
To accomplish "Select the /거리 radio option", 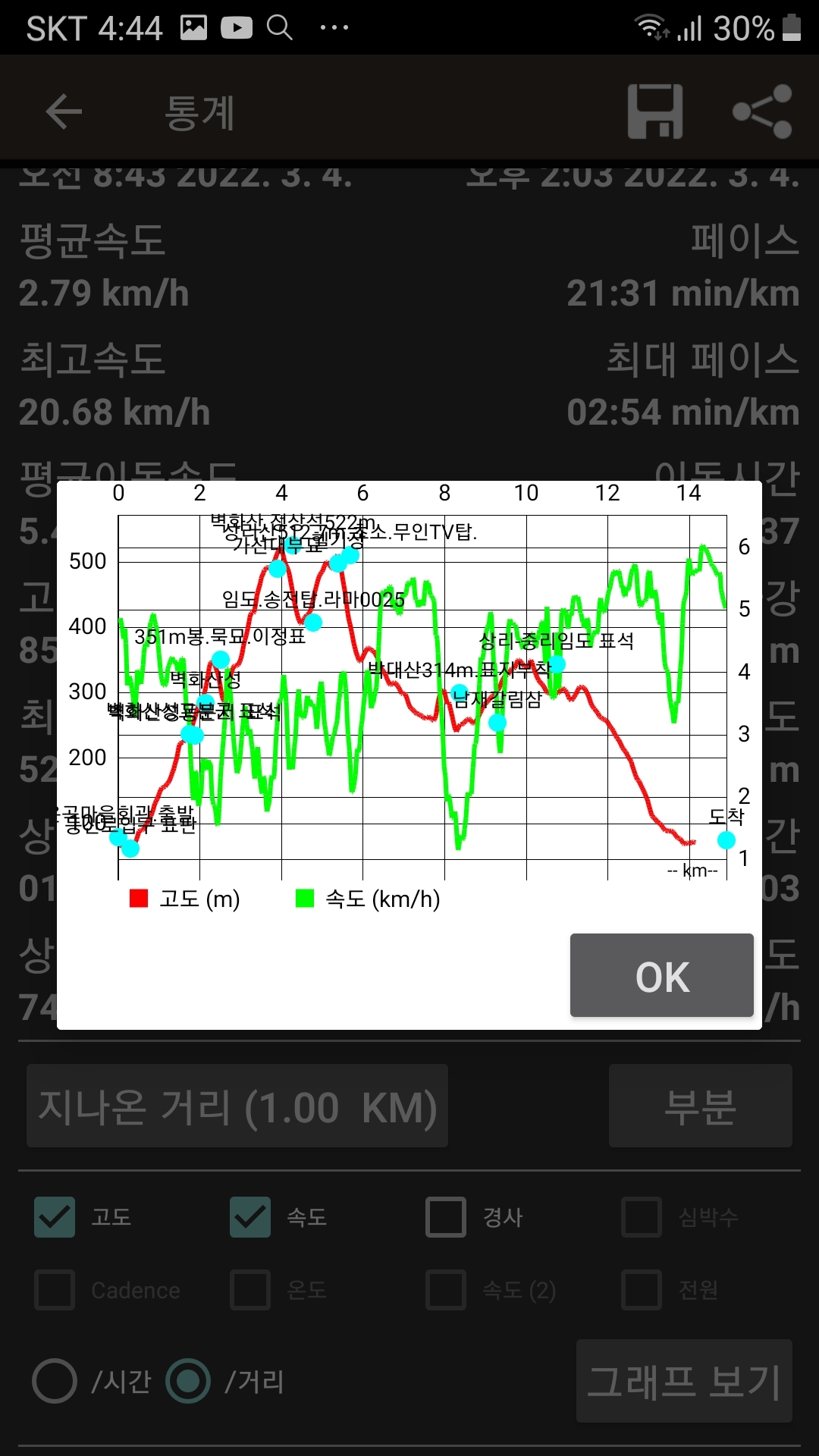I will pos(188,1381).
